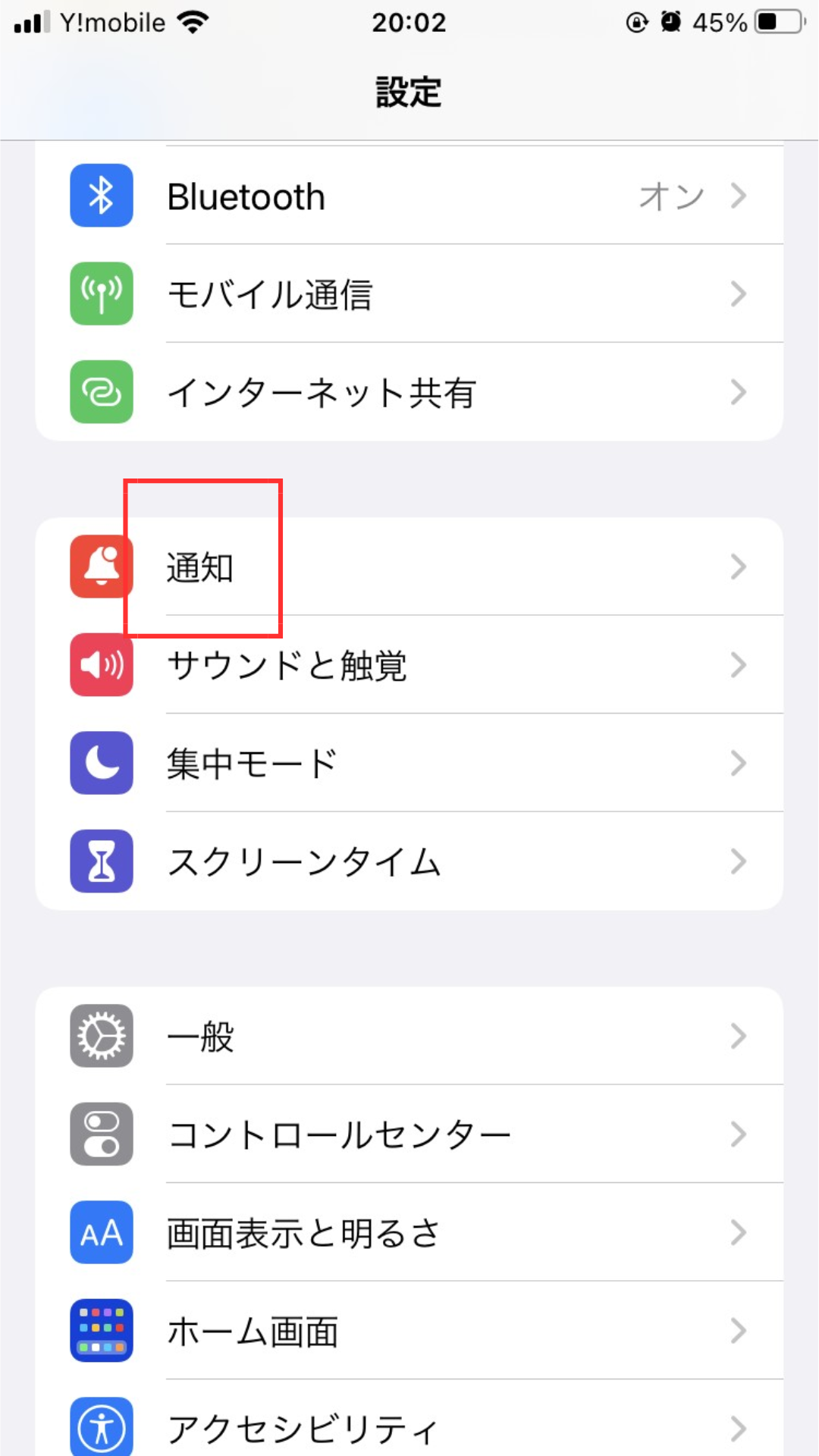Screen dimensions: 819x1456
Task: Open アクセシビリティ settings
Action: pyautogui.click(x=409, y=1426)
